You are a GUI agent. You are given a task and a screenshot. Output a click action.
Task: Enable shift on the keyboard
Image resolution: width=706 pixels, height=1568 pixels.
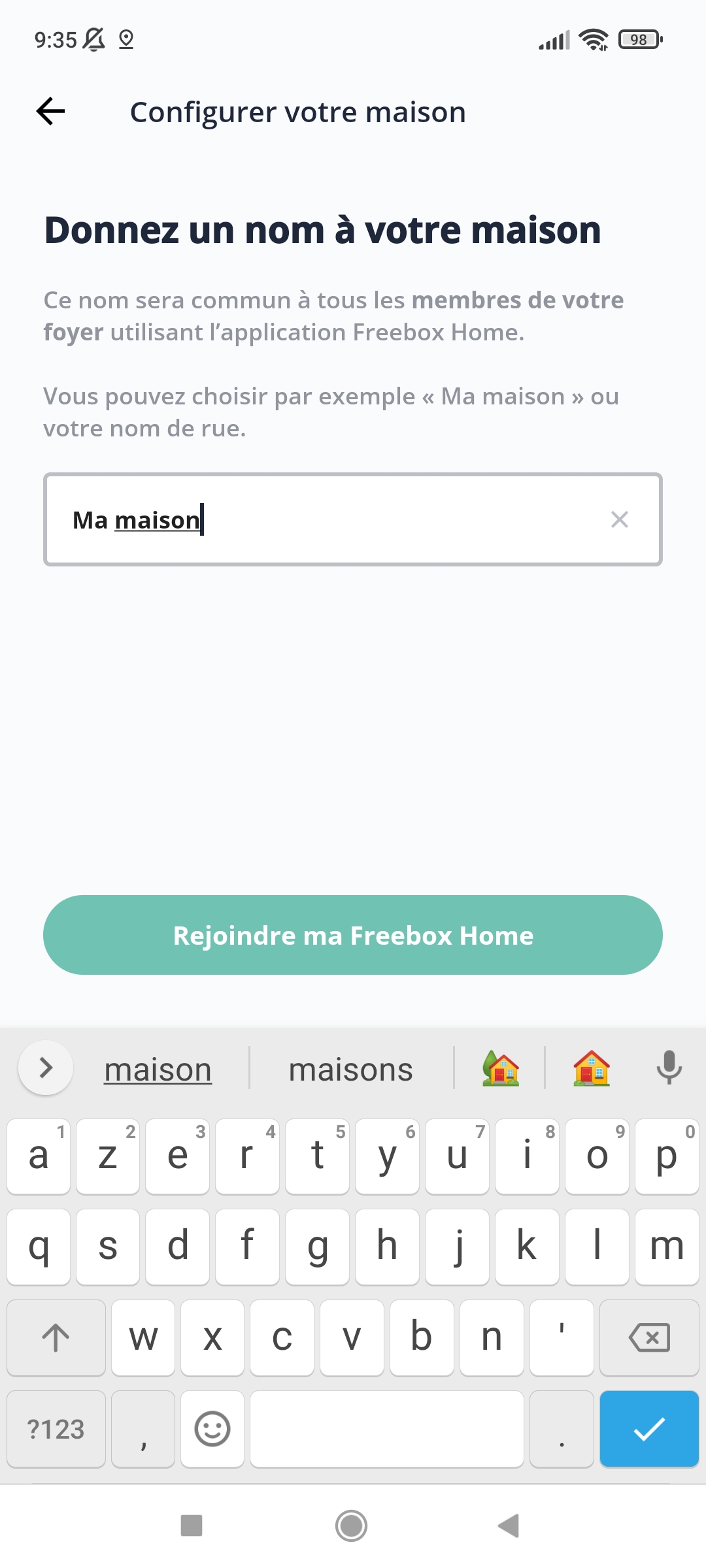coord(56,1337)
